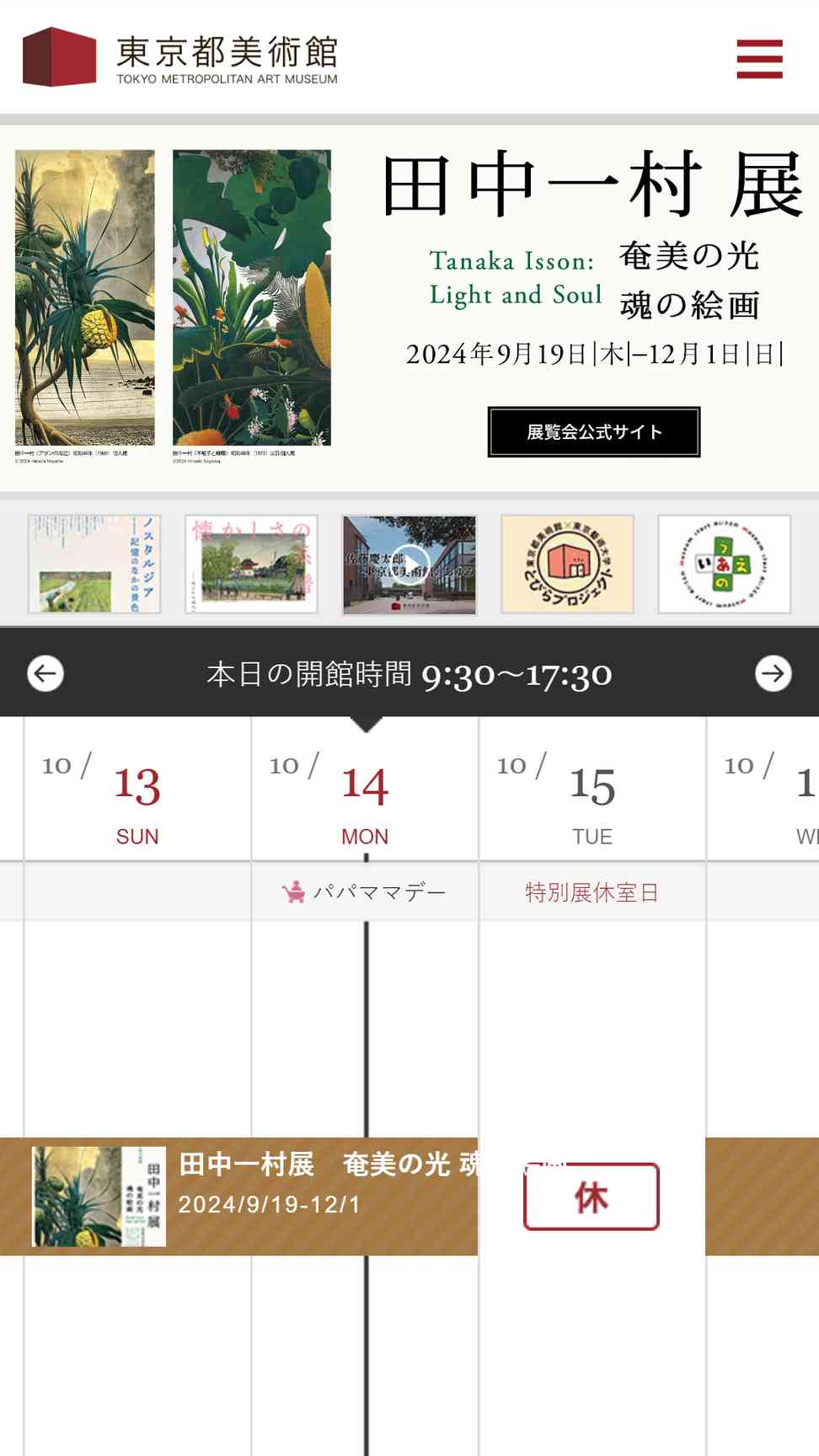
Task: Go to previous day with left arrow
Action: point(45,673)
